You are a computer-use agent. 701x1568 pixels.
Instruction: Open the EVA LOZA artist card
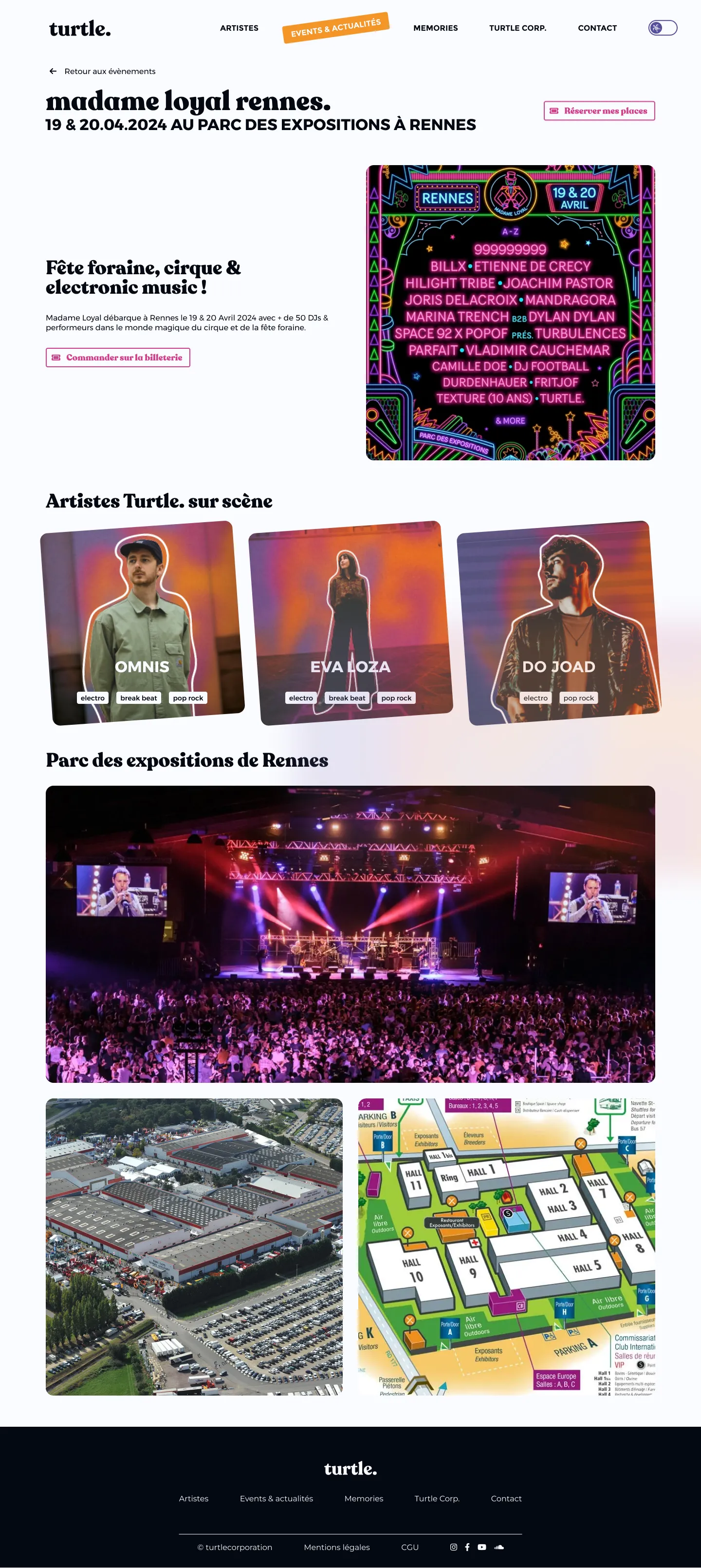coord(350,622)
